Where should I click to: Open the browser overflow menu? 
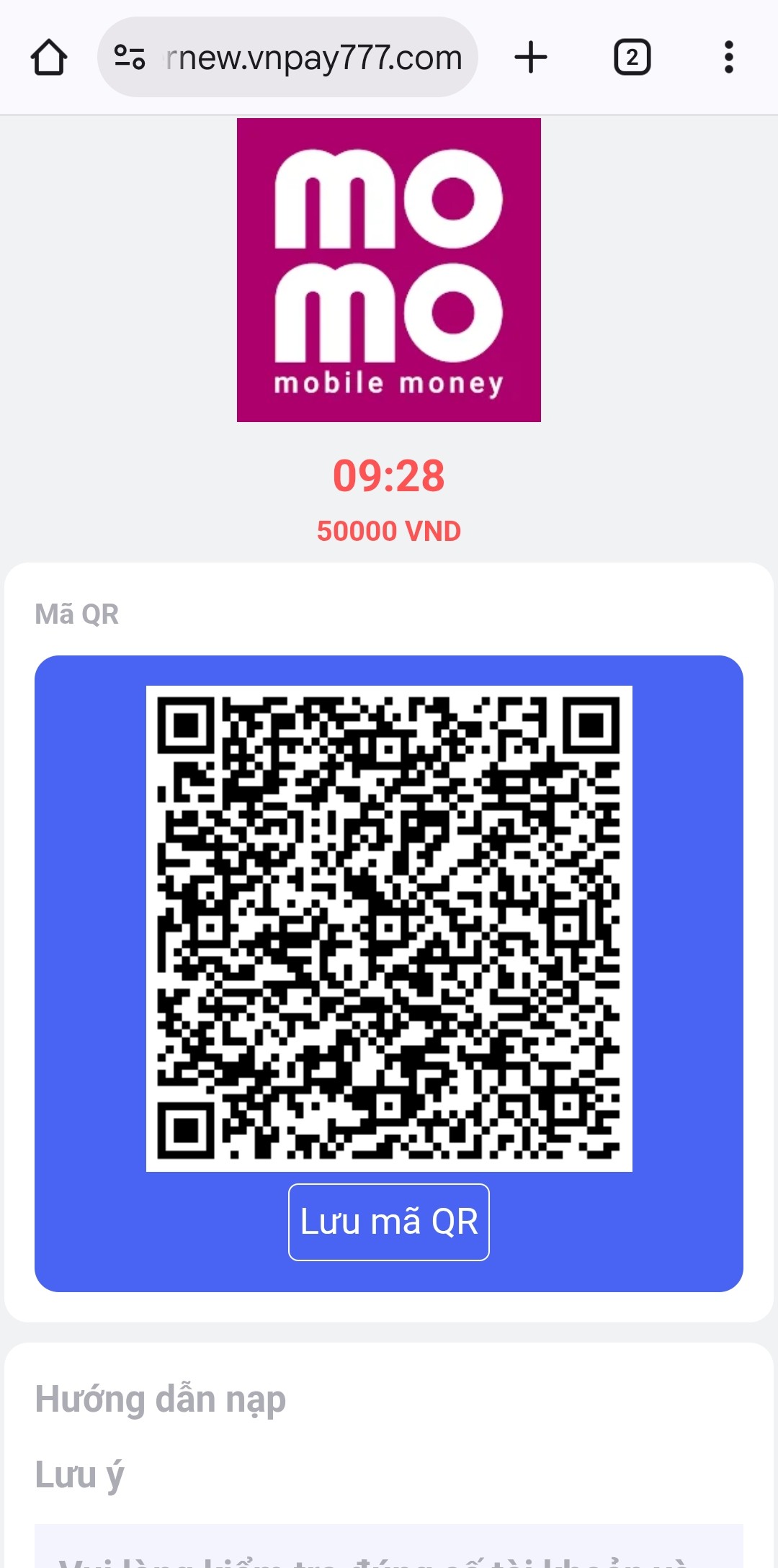pyautogui.click(x=728, y=58)
